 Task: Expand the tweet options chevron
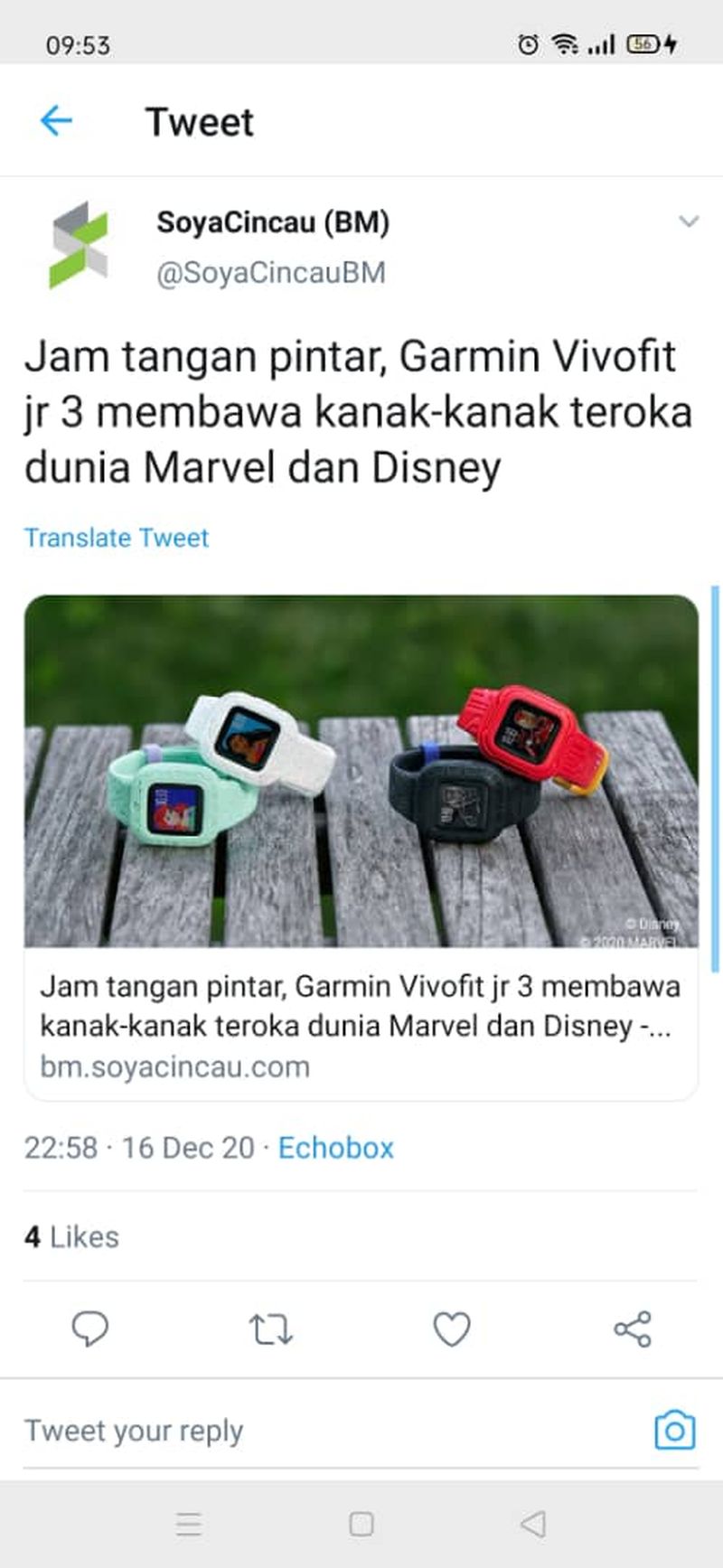pyautogui.click(x=689, y=221)
